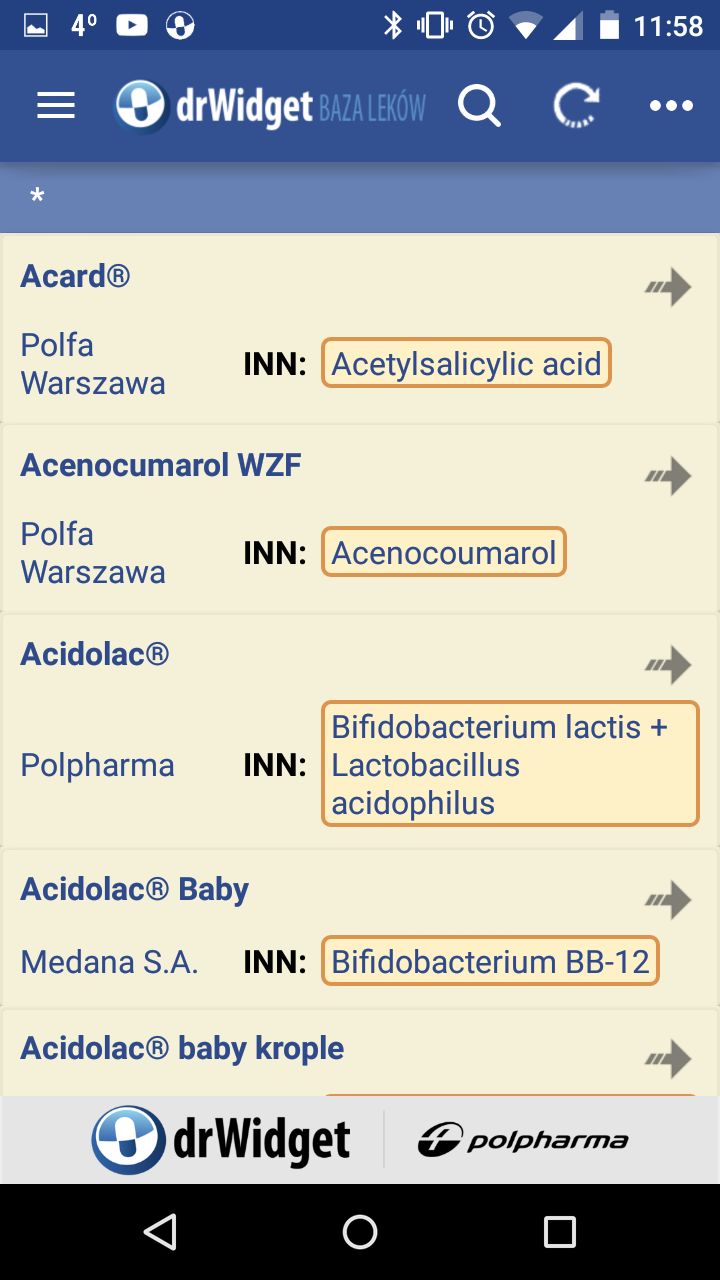Tap the Acetylsalicylic acid INN chip
720x1280 pixels.
tap(466, 363)
